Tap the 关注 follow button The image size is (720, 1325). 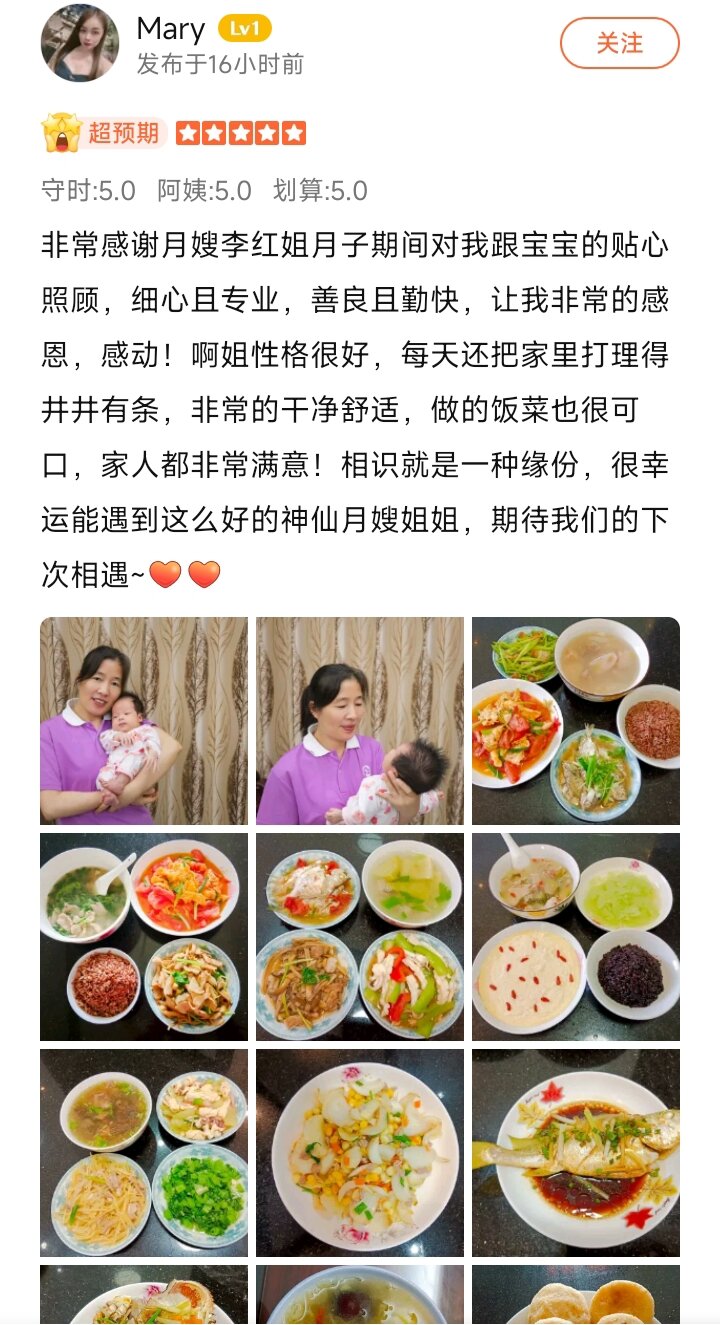click(619, 43)
